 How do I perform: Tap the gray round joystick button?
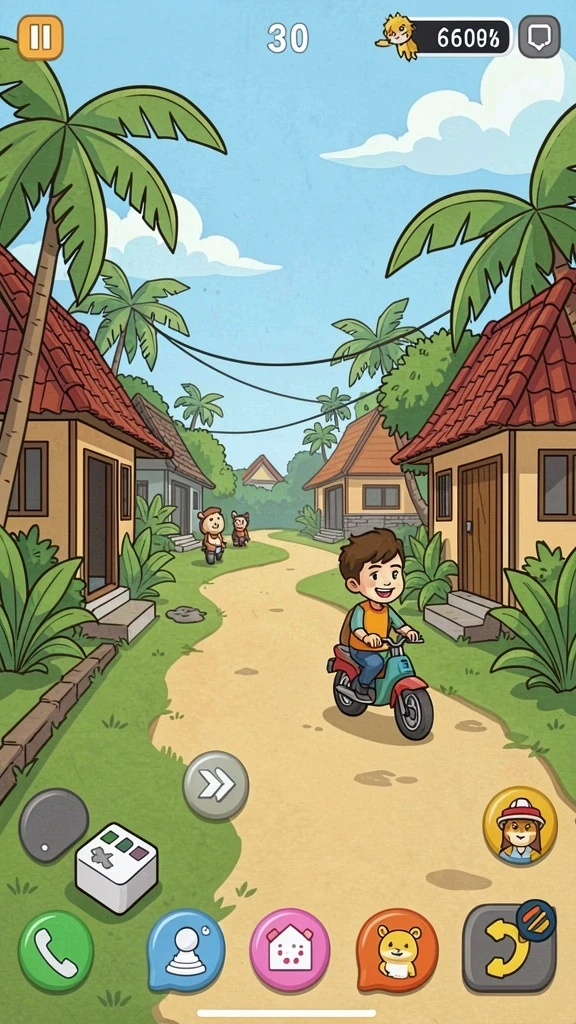click(54, 825)
